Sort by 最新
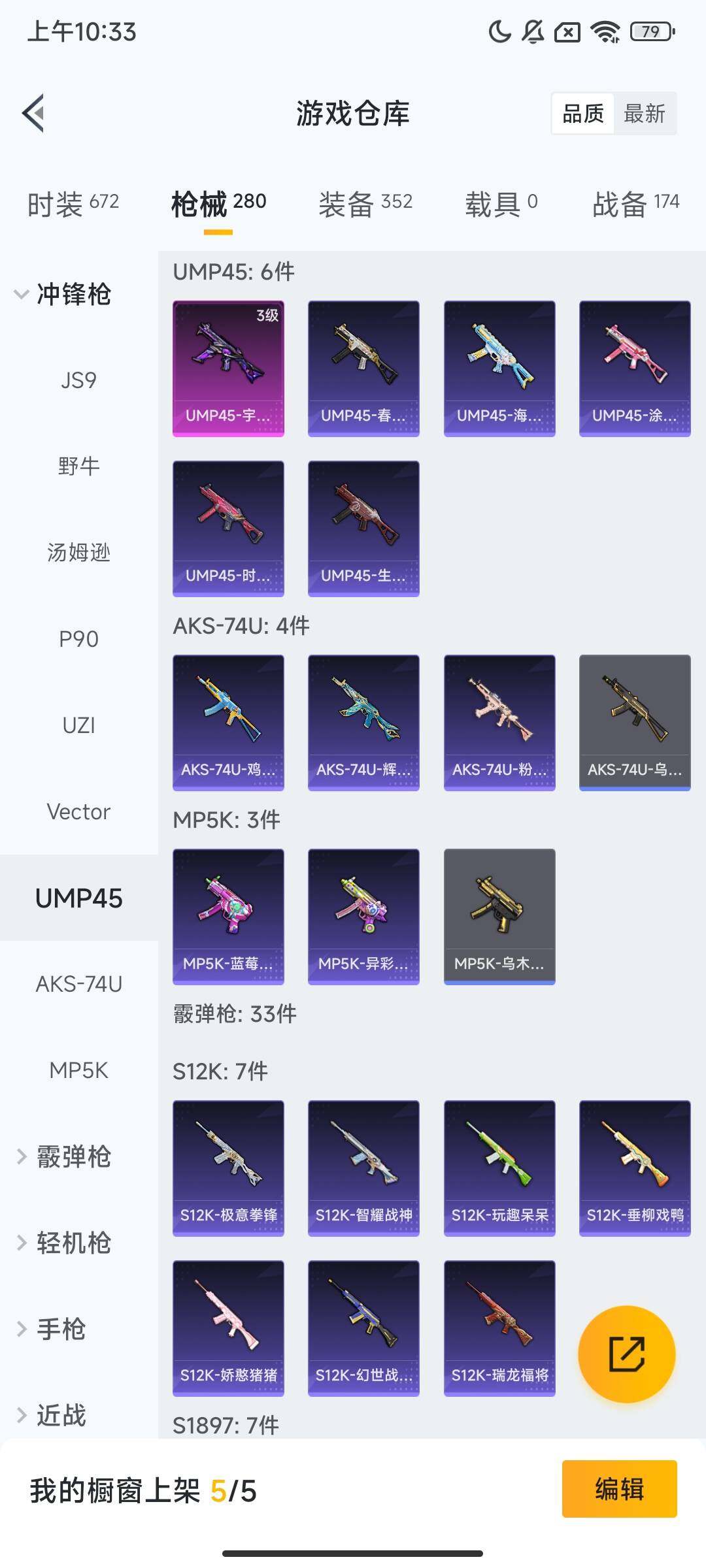Image resolution: width=706 pixels, height=1568 pixels. [644, 114]
